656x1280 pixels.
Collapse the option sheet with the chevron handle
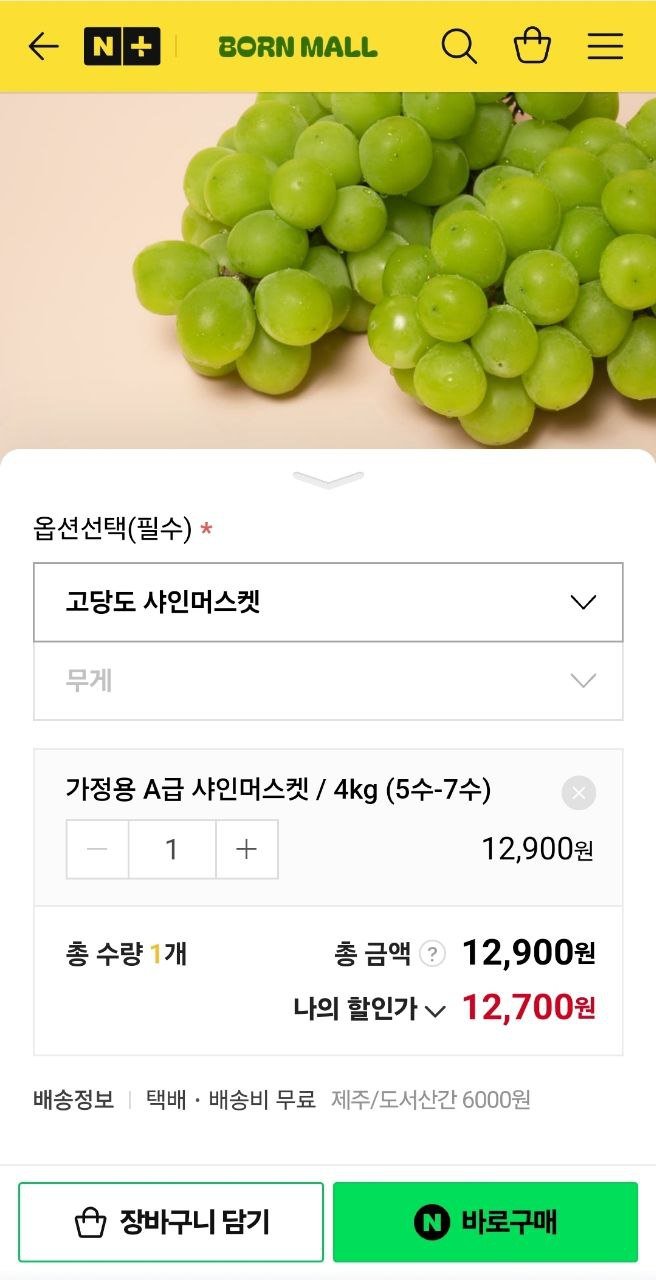tap(328, 479)
